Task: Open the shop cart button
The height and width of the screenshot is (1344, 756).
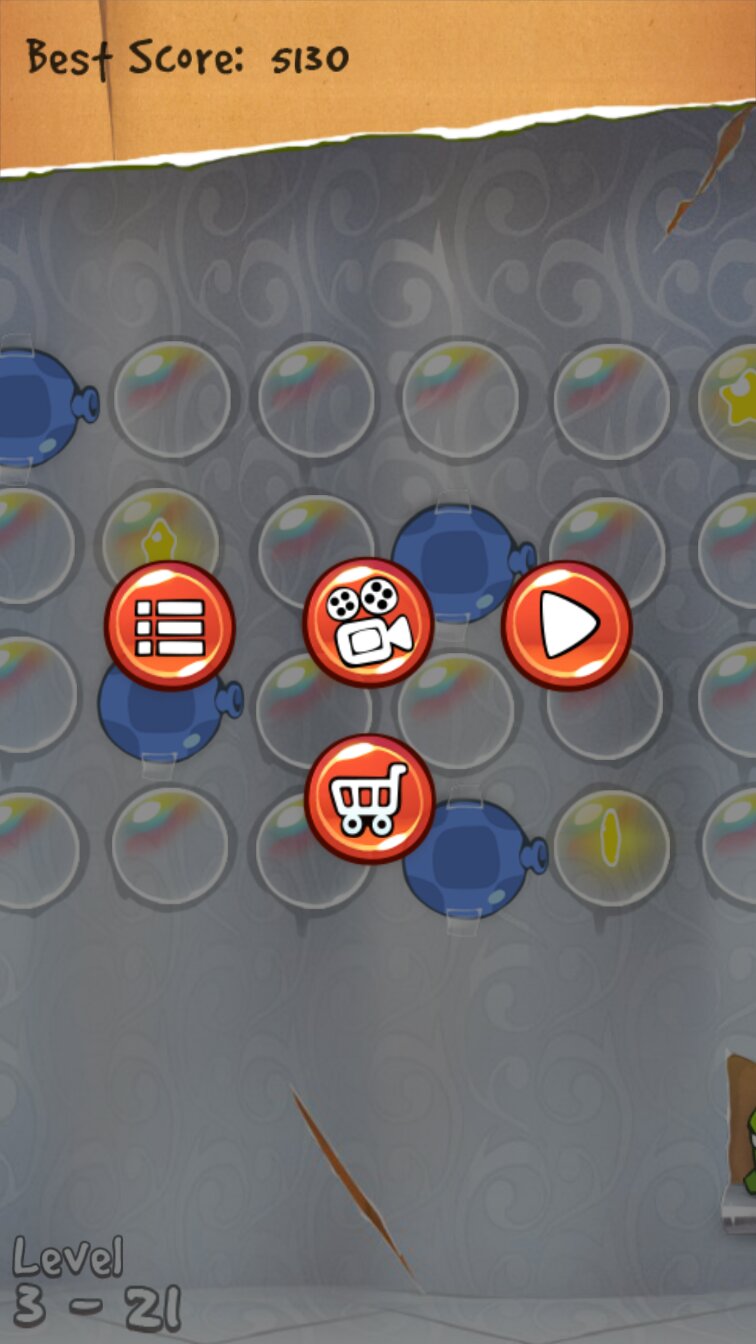Action: [x=369, y=798]
